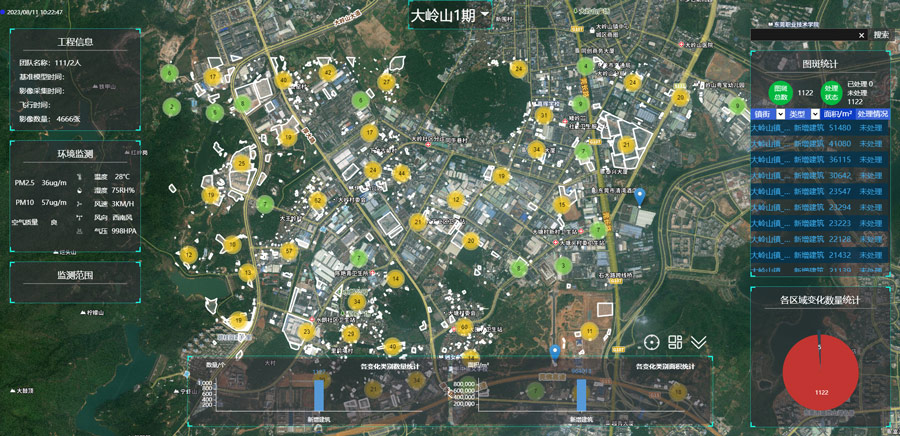This screenshot has width=900, height=436.
Task: Collapse panels with double chevron icon
Action: click(x=698, y=343)
